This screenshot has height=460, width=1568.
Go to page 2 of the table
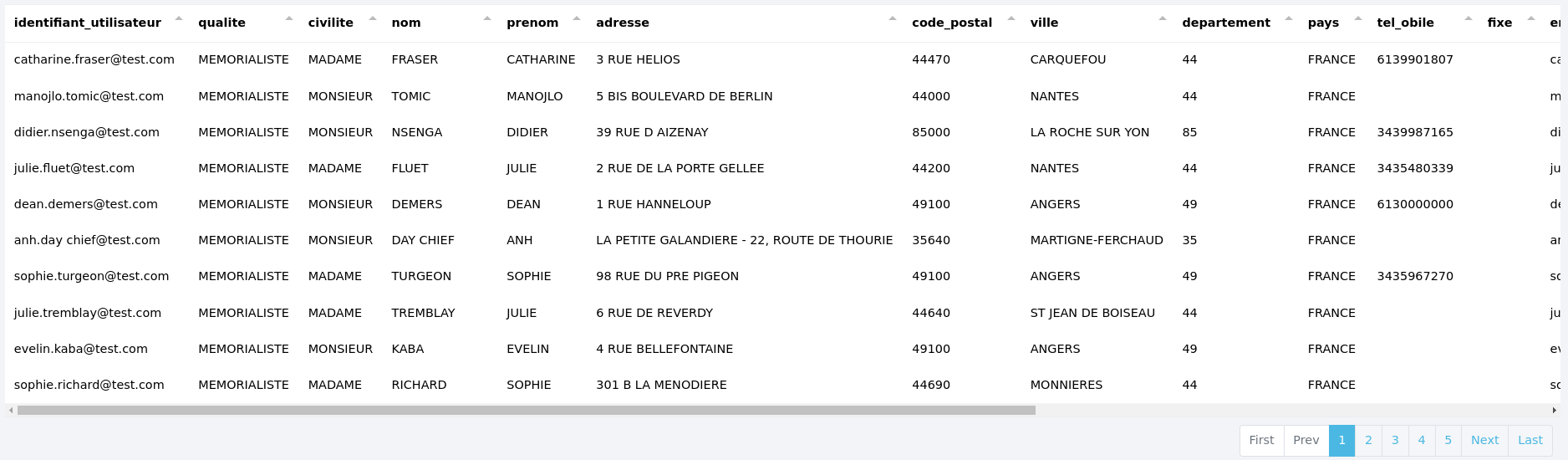(1368, 440)
